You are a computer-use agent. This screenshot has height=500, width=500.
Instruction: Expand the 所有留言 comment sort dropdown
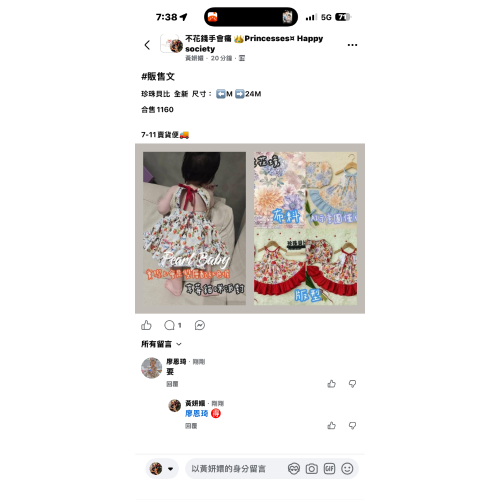click(161, 344)
